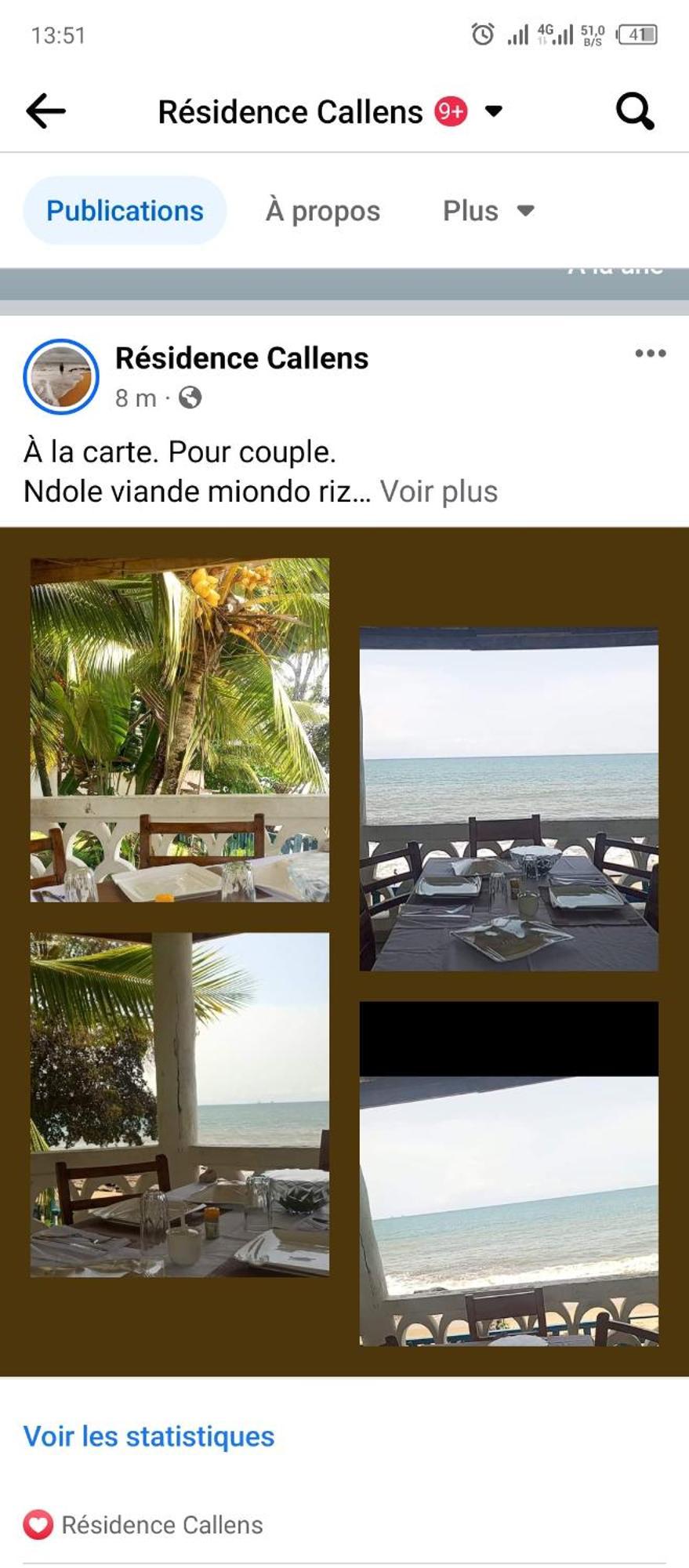Screen dimensions: 689x1568
Task: Expand the Résidence Callens page switcher dropdown
Action: point(493,111)
